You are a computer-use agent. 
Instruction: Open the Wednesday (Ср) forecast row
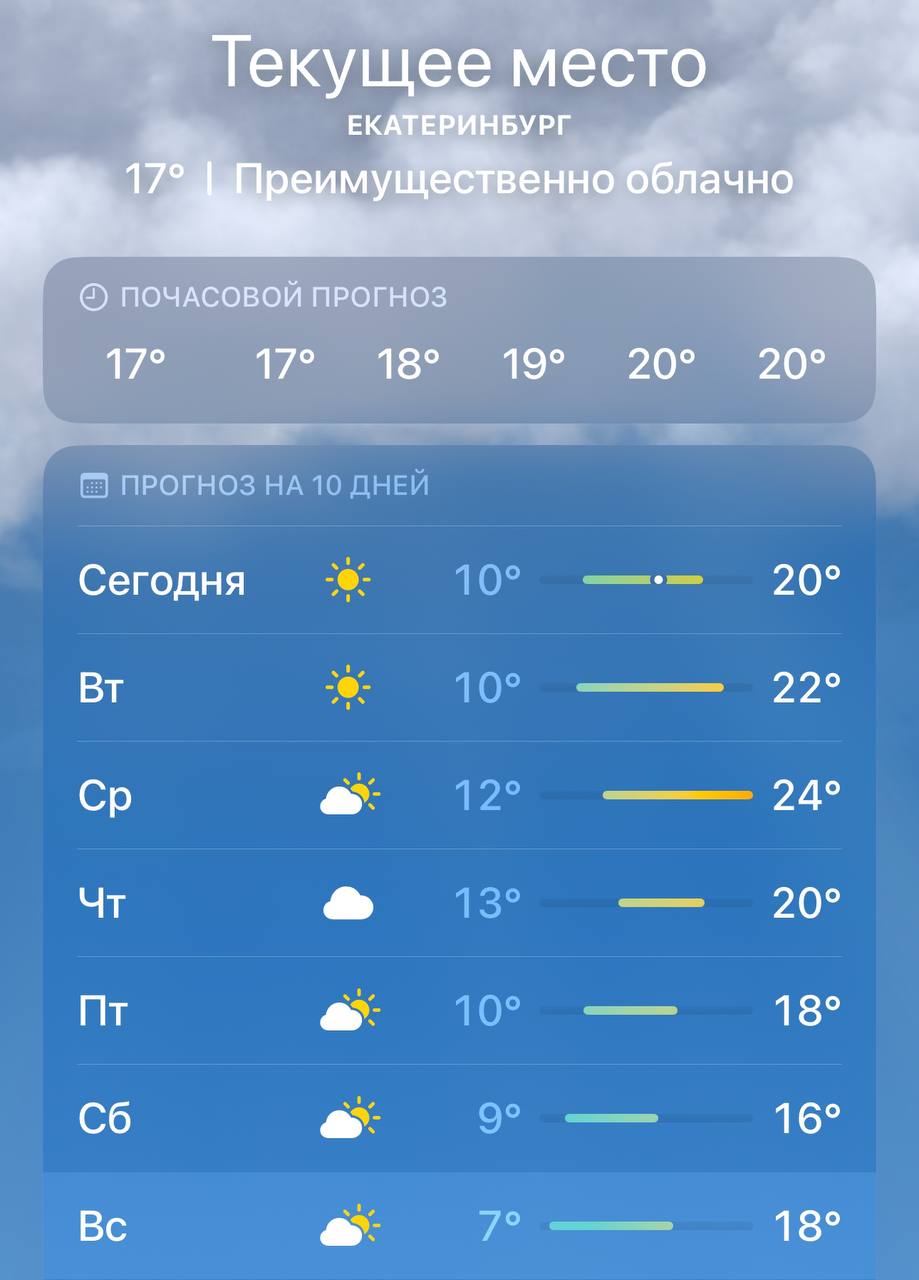(459, 796)
